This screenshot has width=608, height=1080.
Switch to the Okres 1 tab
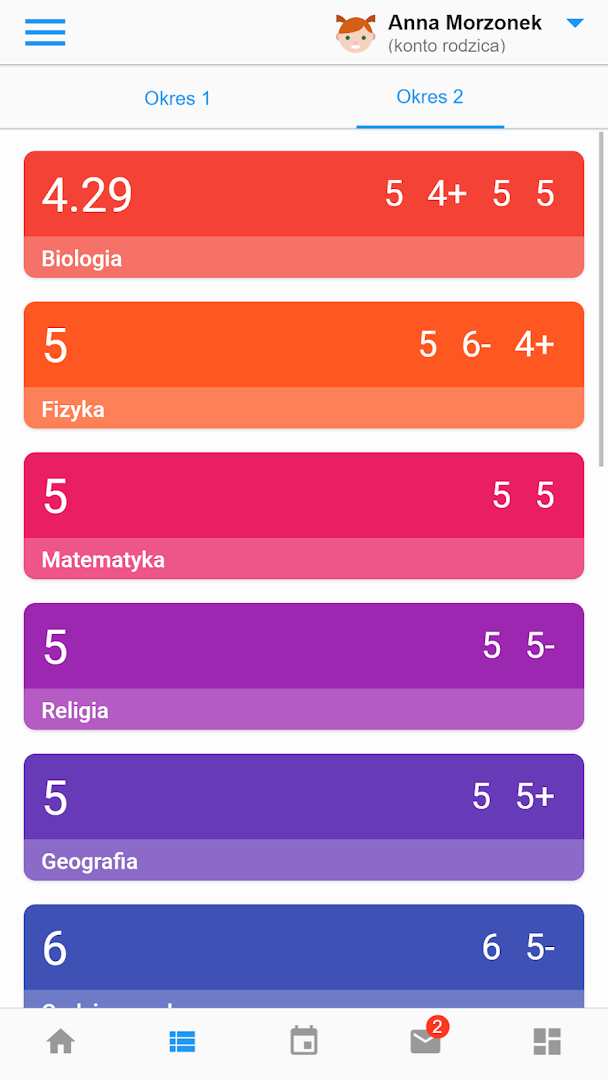177,98
